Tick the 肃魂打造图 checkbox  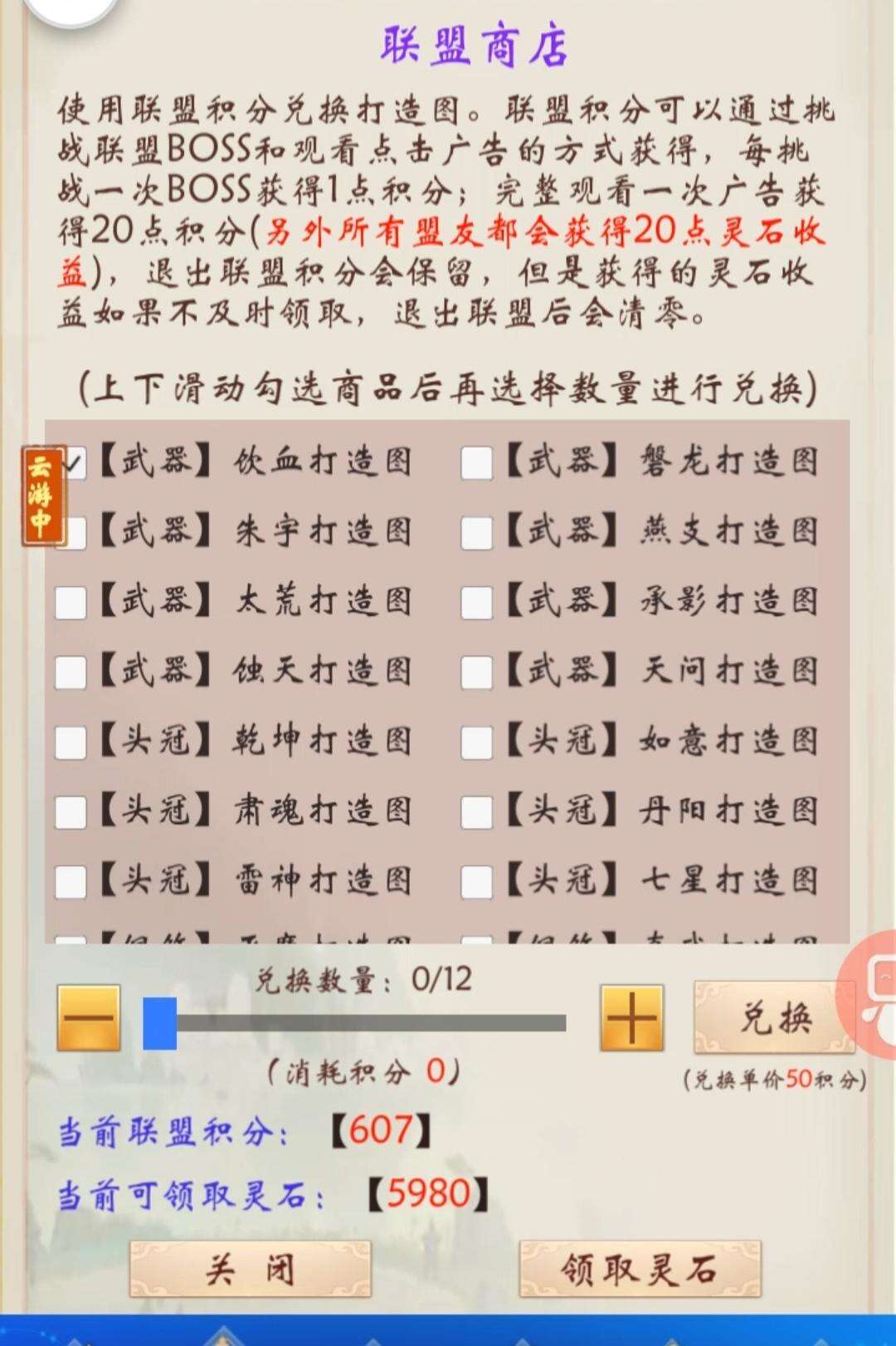click(x=71, y=812)
